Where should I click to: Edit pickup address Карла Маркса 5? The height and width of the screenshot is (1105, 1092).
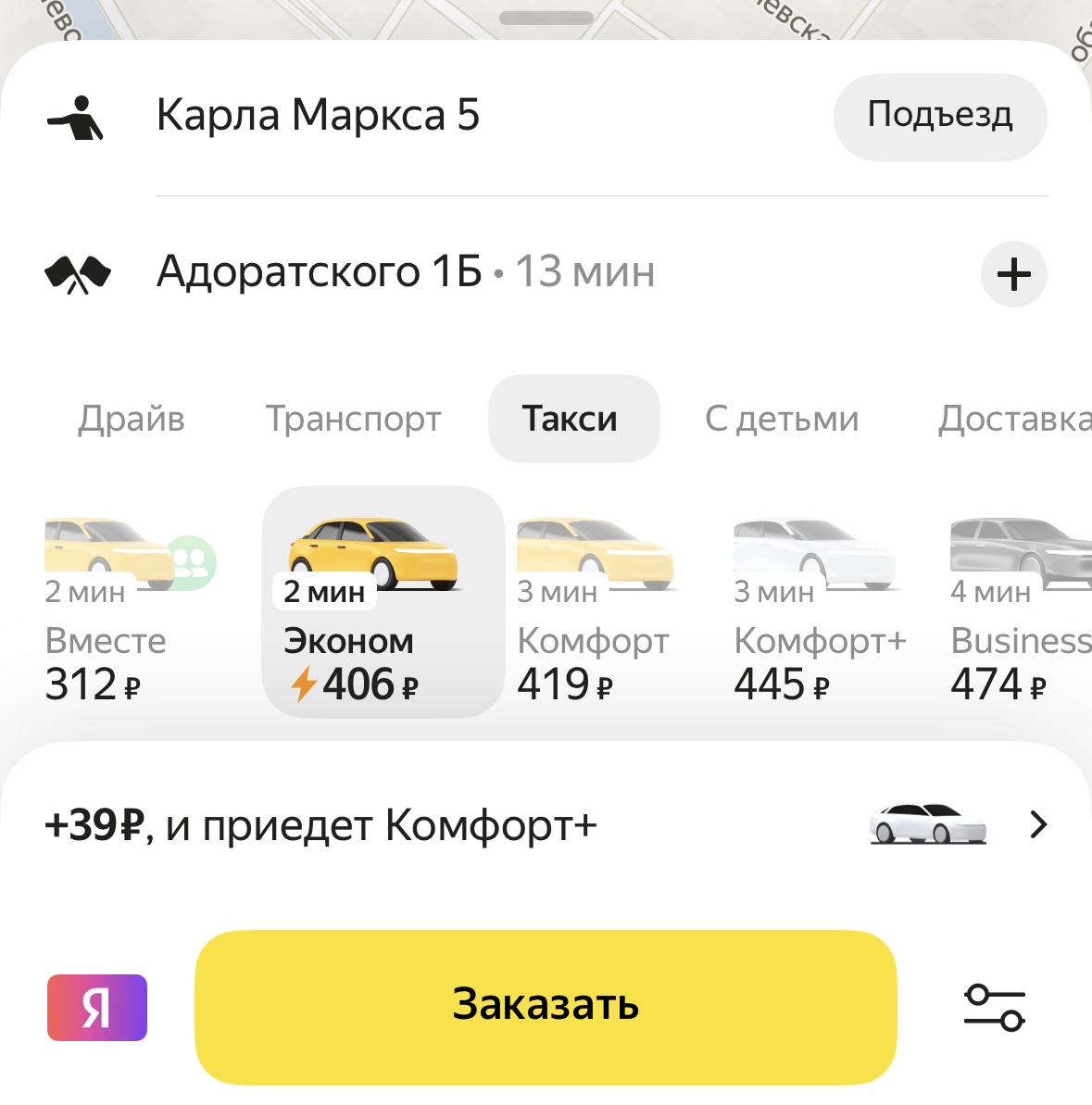point(318,116)
